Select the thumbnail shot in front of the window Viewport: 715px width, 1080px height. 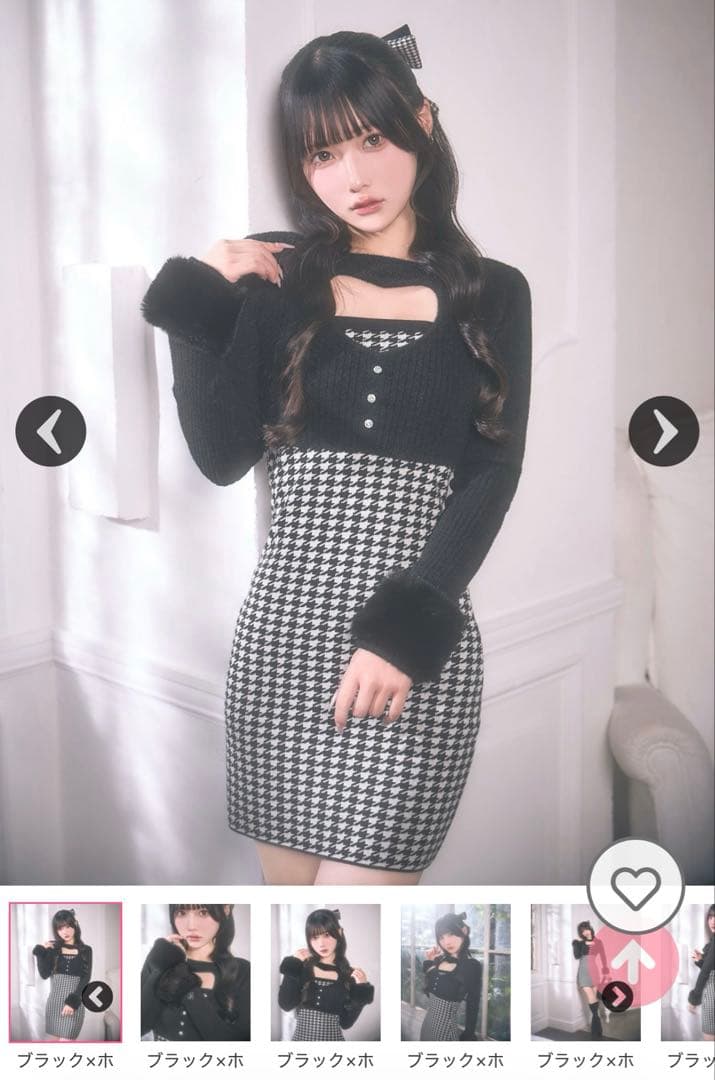455,970
